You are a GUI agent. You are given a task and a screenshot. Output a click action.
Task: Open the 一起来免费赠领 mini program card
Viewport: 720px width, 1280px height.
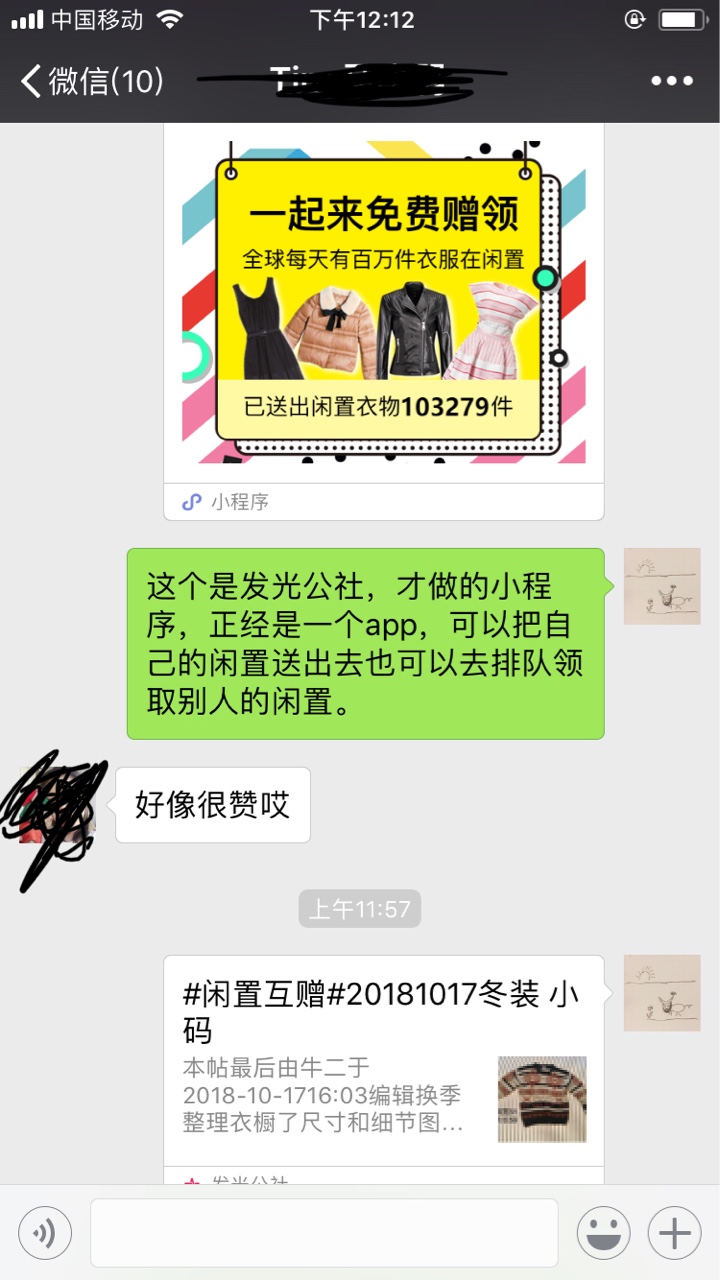click(384, 322)
